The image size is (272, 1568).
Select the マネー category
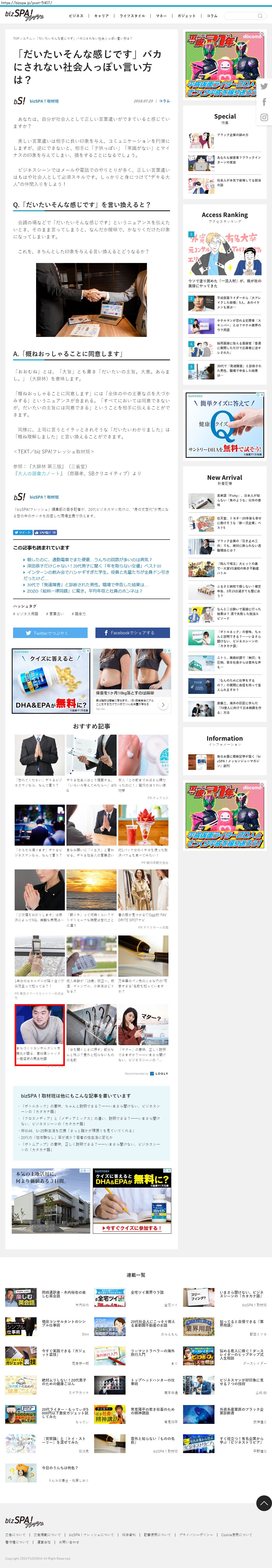click(x=161, y=16)
